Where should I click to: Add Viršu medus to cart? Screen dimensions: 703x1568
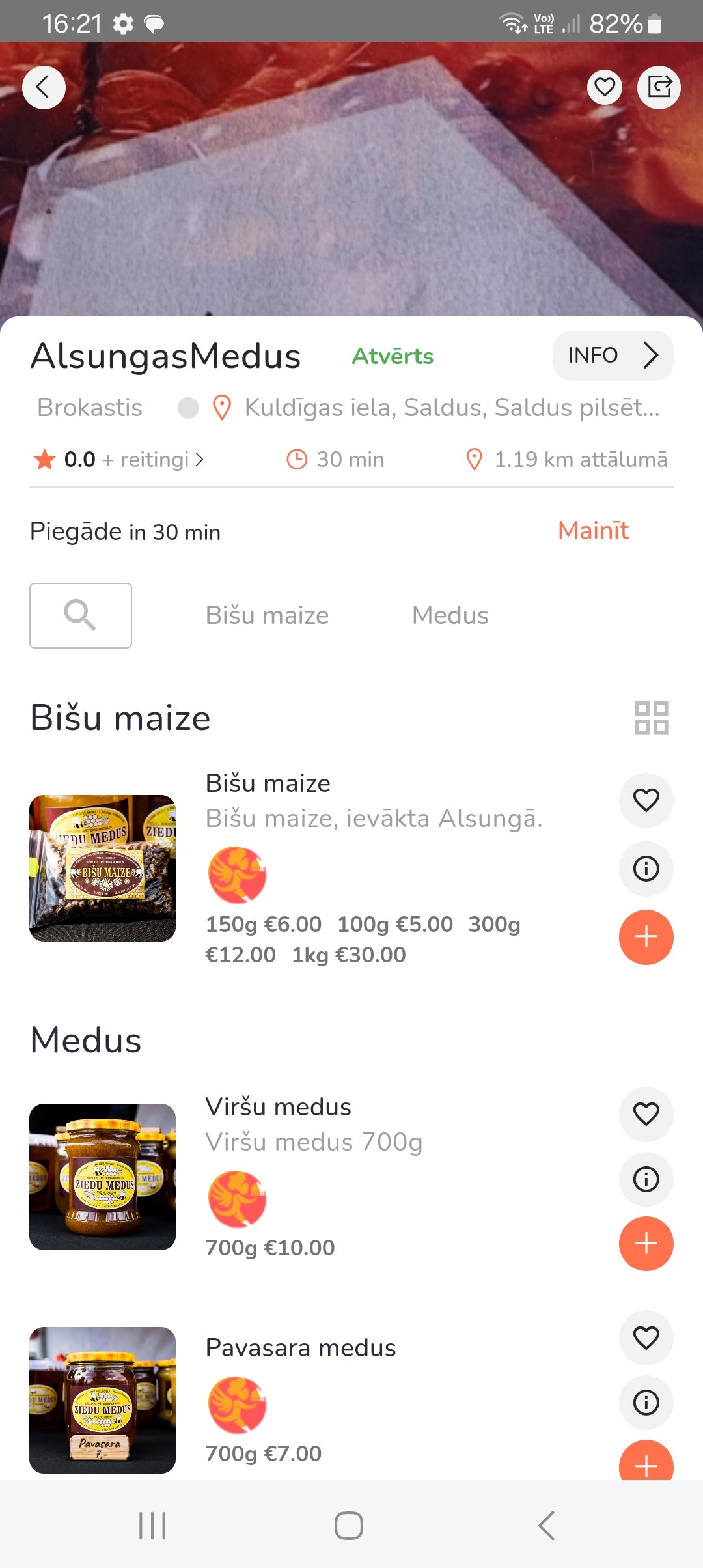646,1244
